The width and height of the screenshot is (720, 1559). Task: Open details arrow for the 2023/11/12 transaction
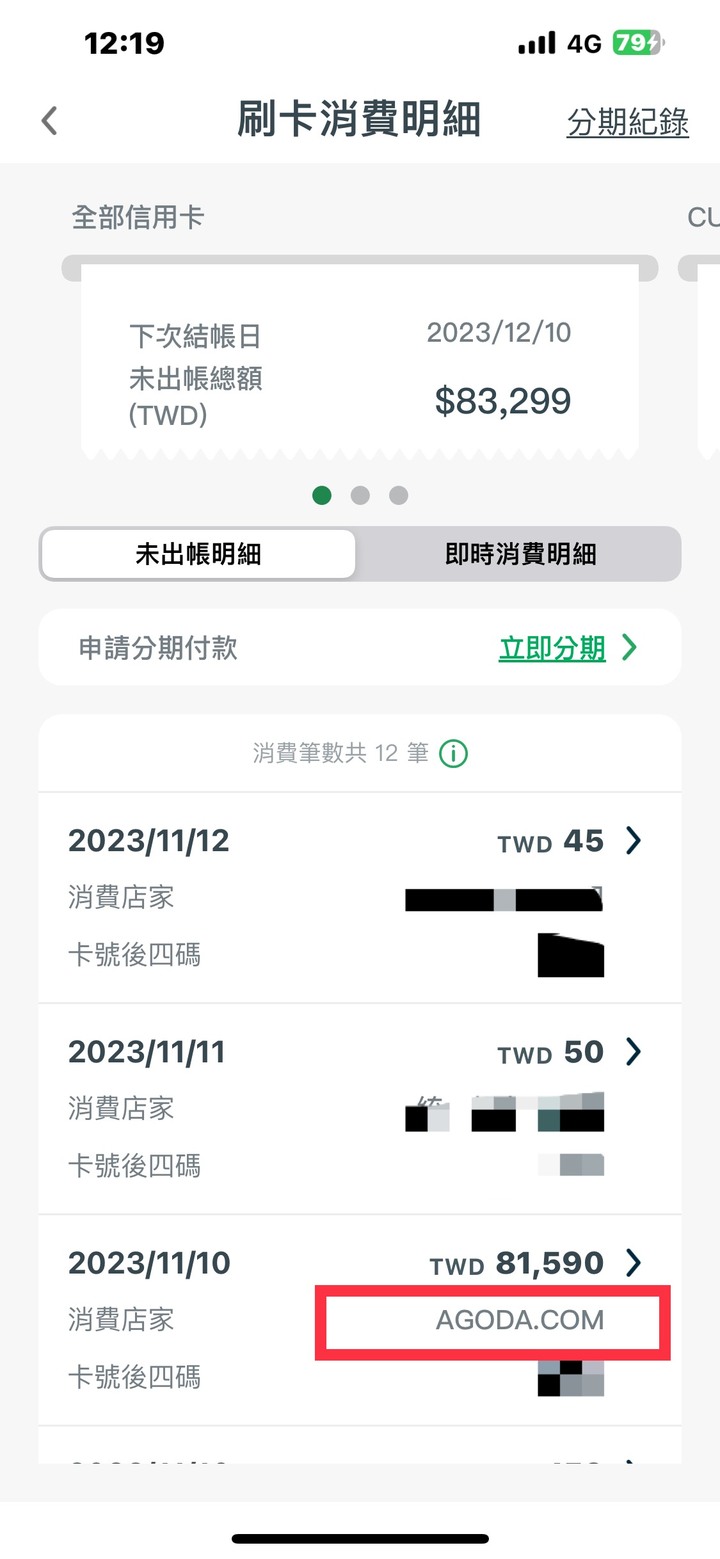[633, 841]
